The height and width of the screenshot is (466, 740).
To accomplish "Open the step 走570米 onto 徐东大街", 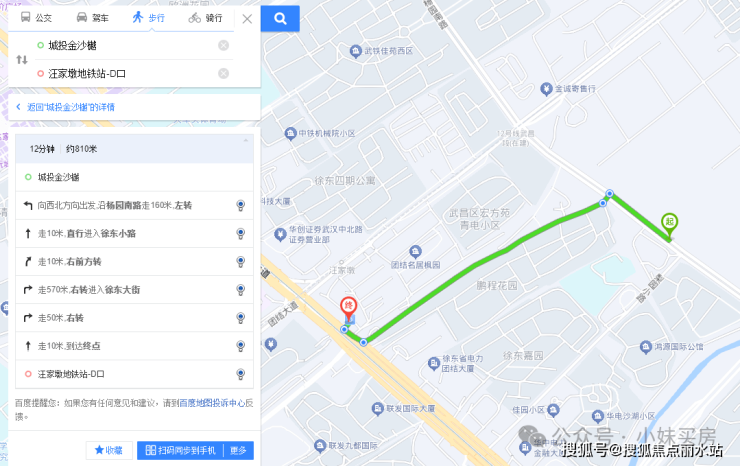I will [130, 289].
